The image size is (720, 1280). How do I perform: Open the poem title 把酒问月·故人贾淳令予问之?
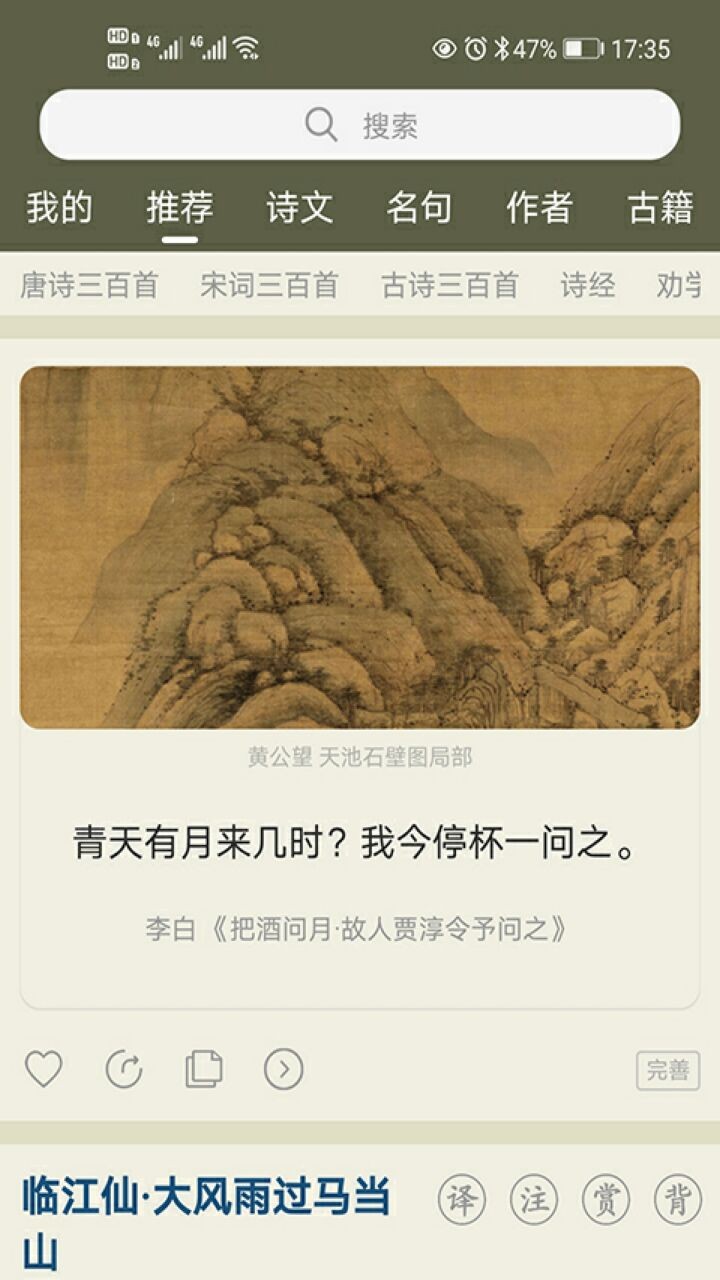pos(388,926)
